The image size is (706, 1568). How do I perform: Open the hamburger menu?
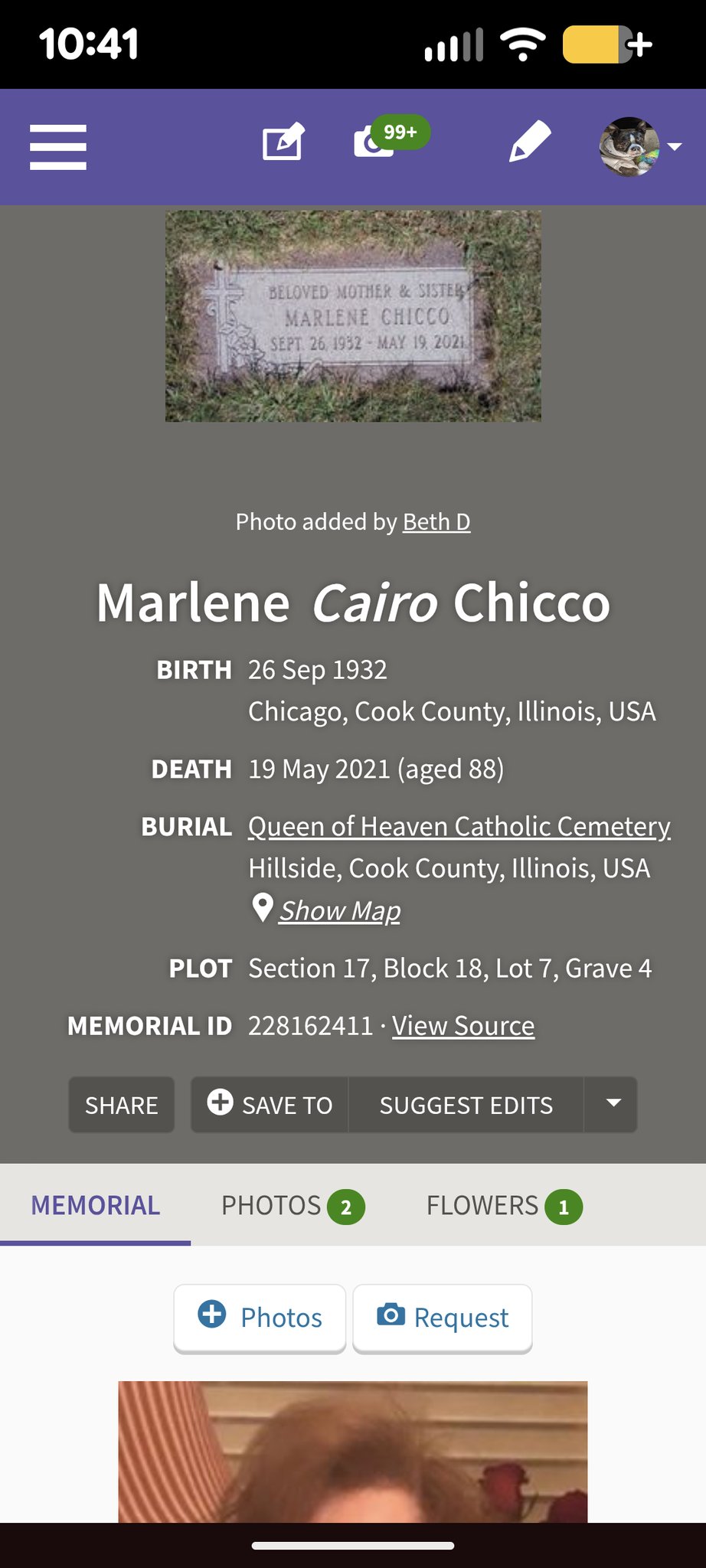point(58,147)
